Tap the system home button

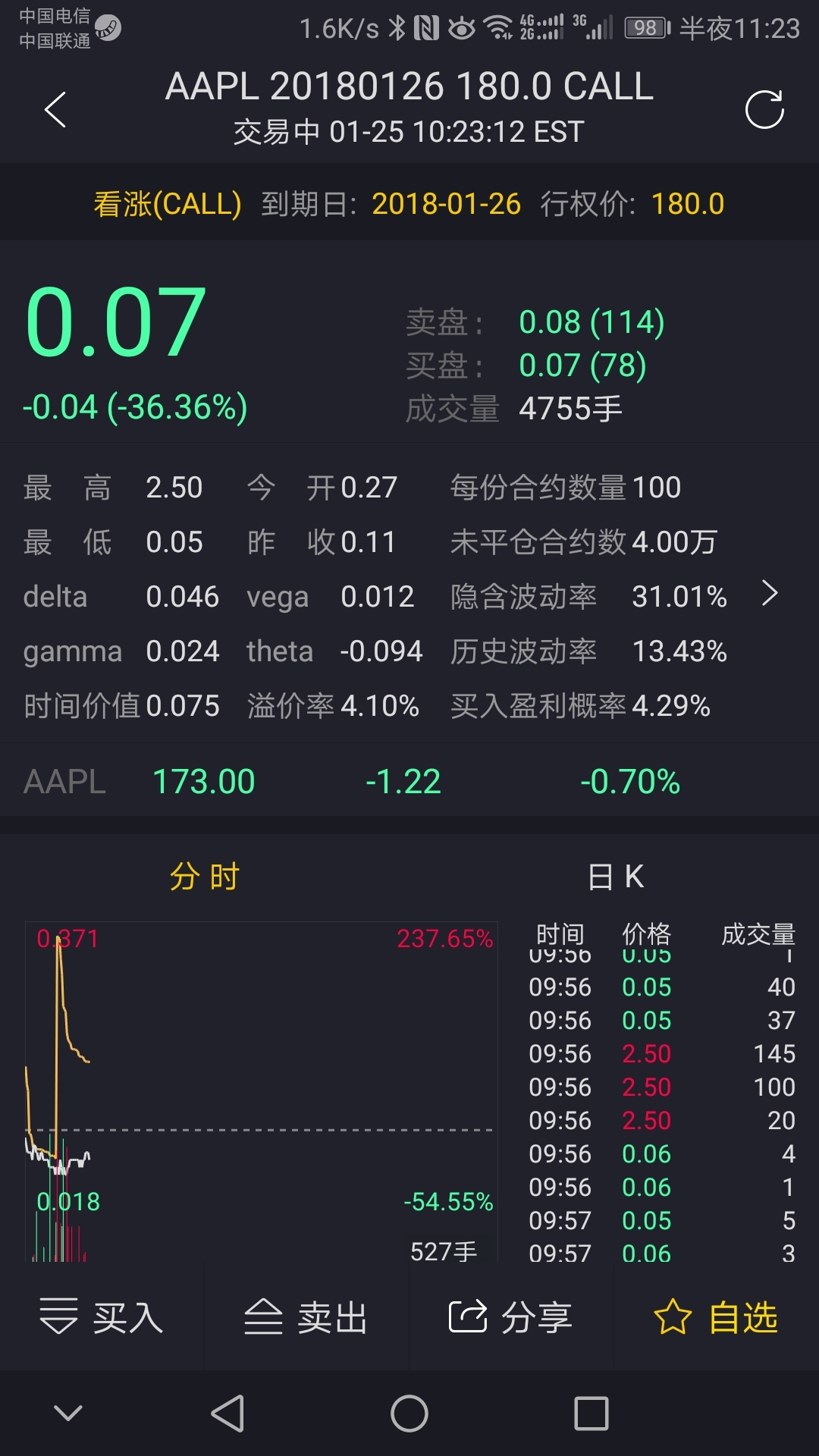click(409, 1414)
